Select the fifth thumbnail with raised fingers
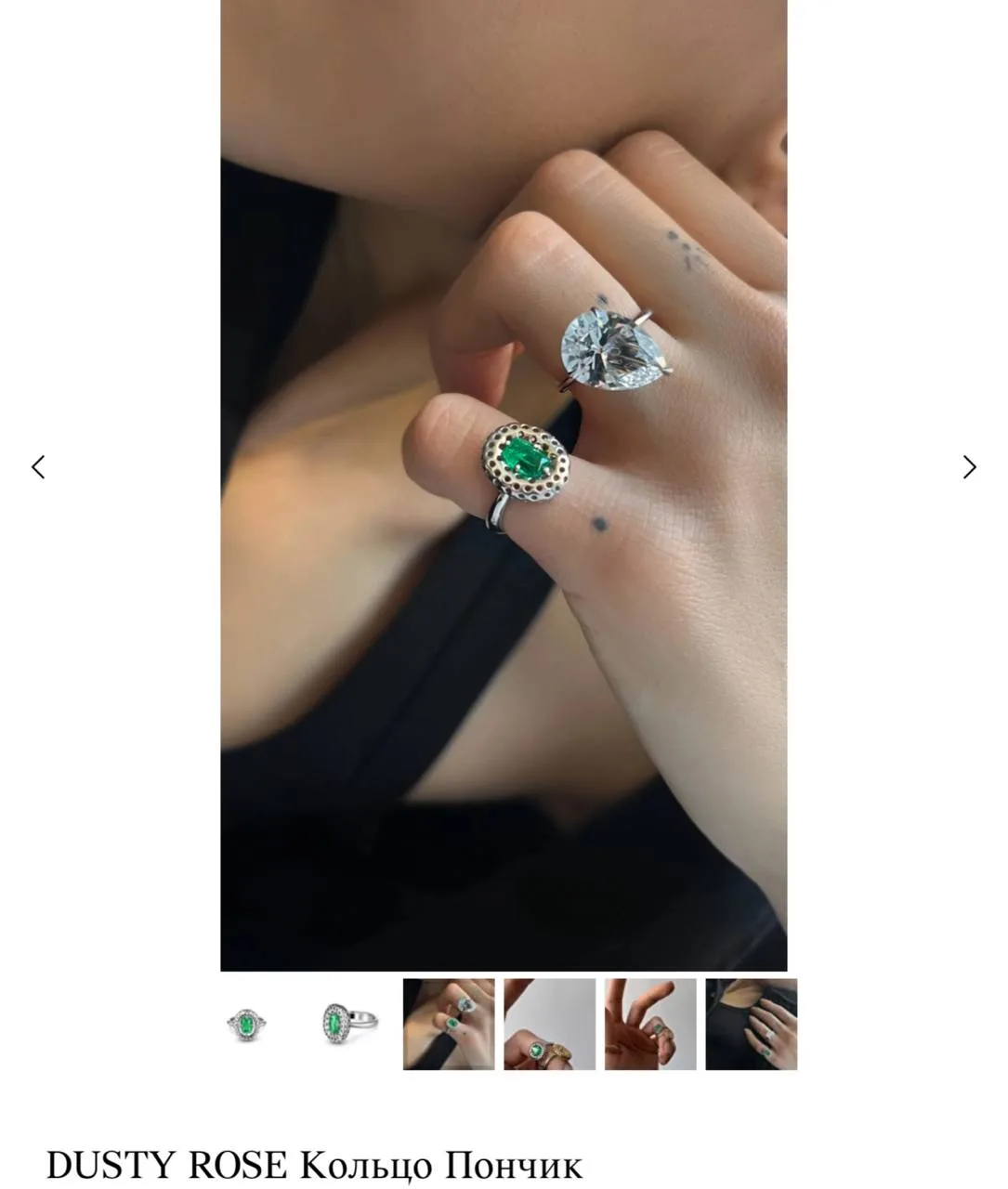 pos(650,1024)
